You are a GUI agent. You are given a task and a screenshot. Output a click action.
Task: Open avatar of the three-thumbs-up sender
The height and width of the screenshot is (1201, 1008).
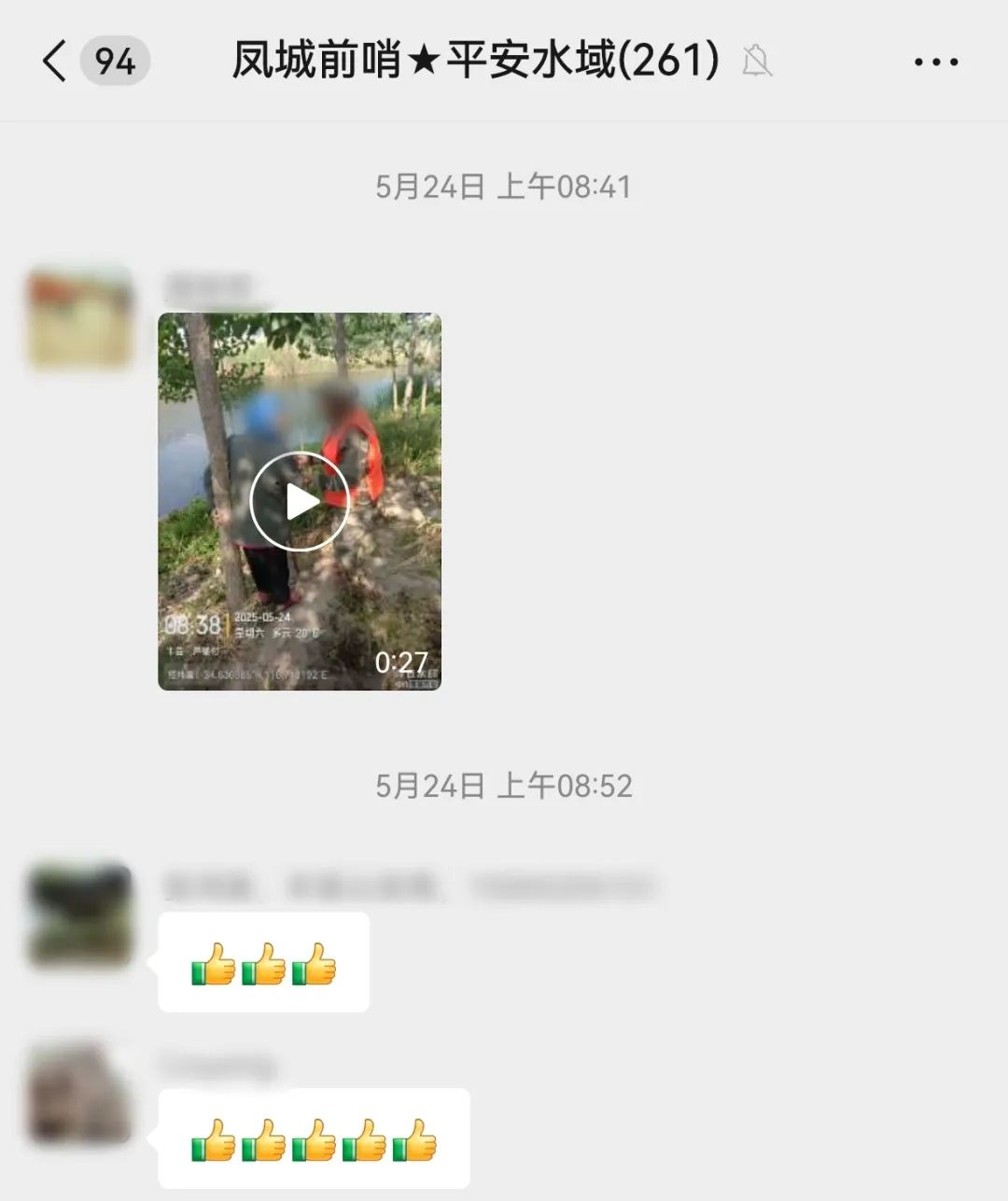80,914
